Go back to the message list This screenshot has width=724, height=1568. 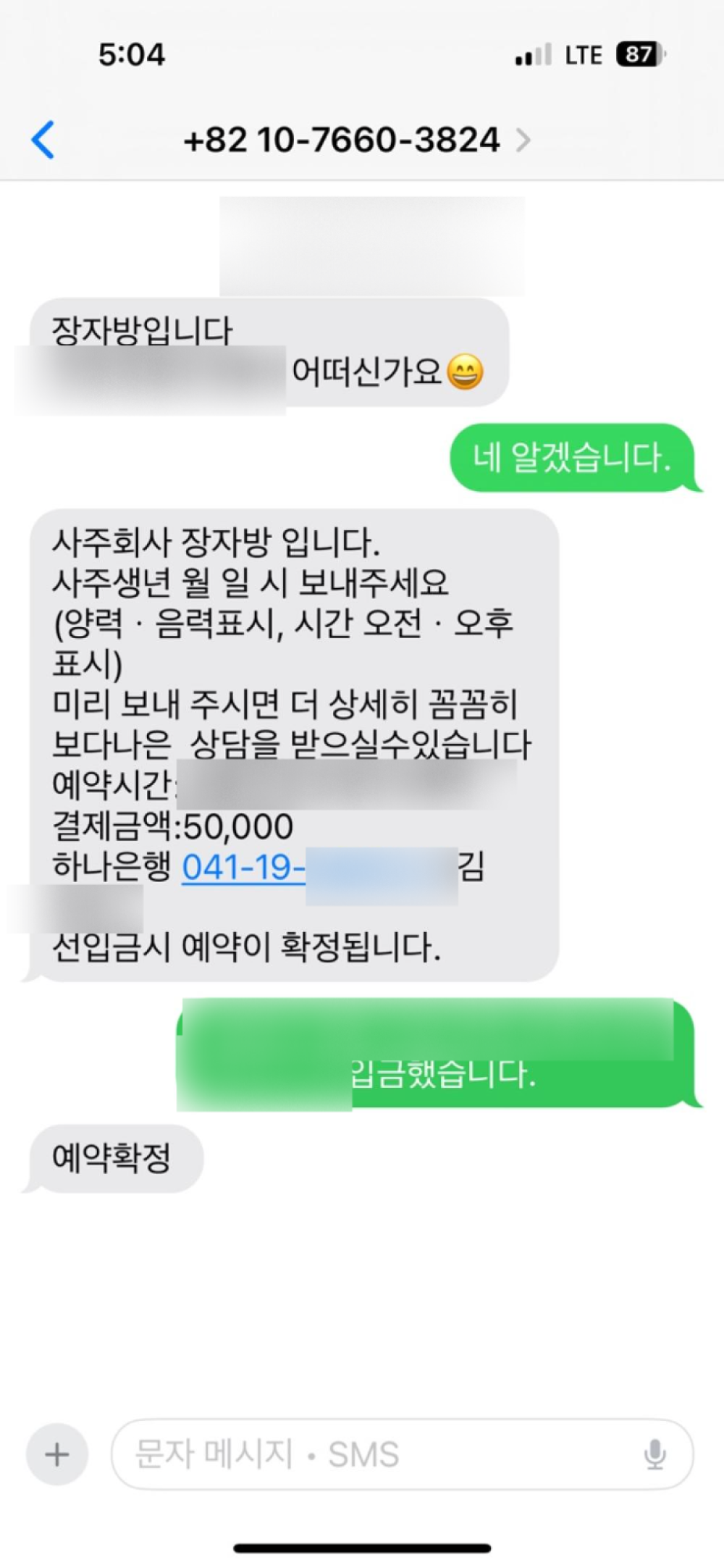point(43,139)
